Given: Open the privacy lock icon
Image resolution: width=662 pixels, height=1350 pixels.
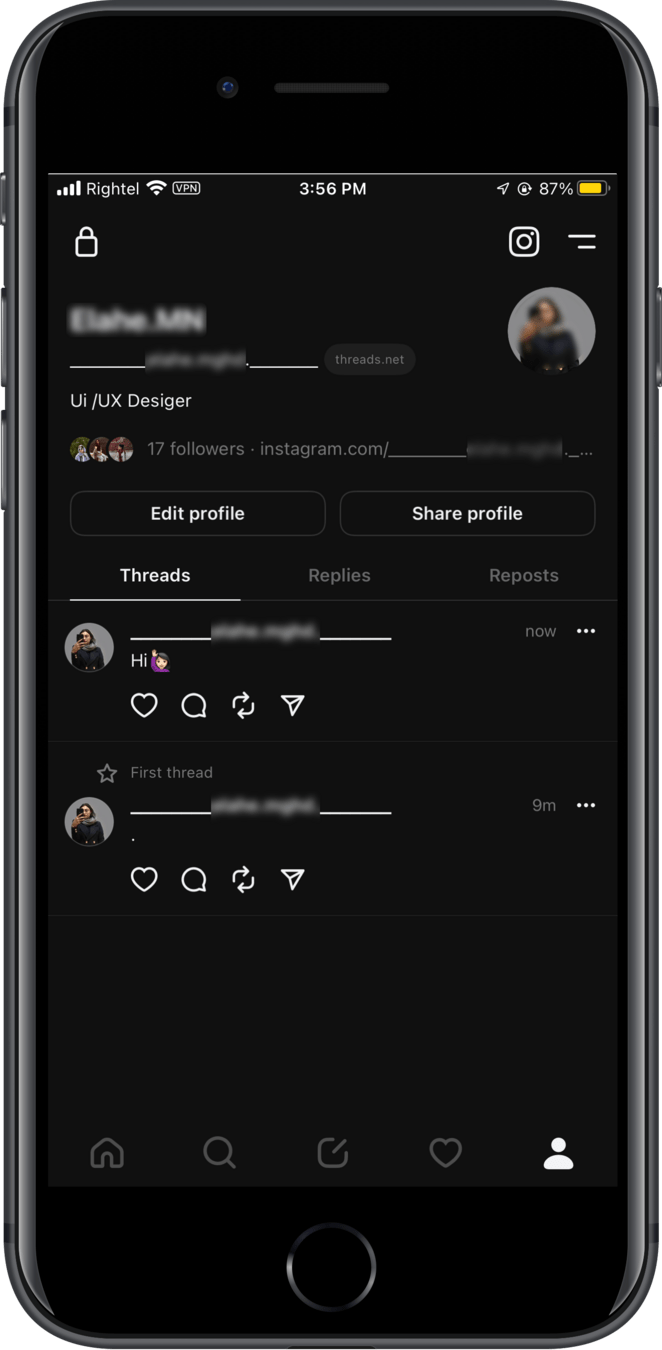Looking at the screenshot, I should [x=87, y=242].
